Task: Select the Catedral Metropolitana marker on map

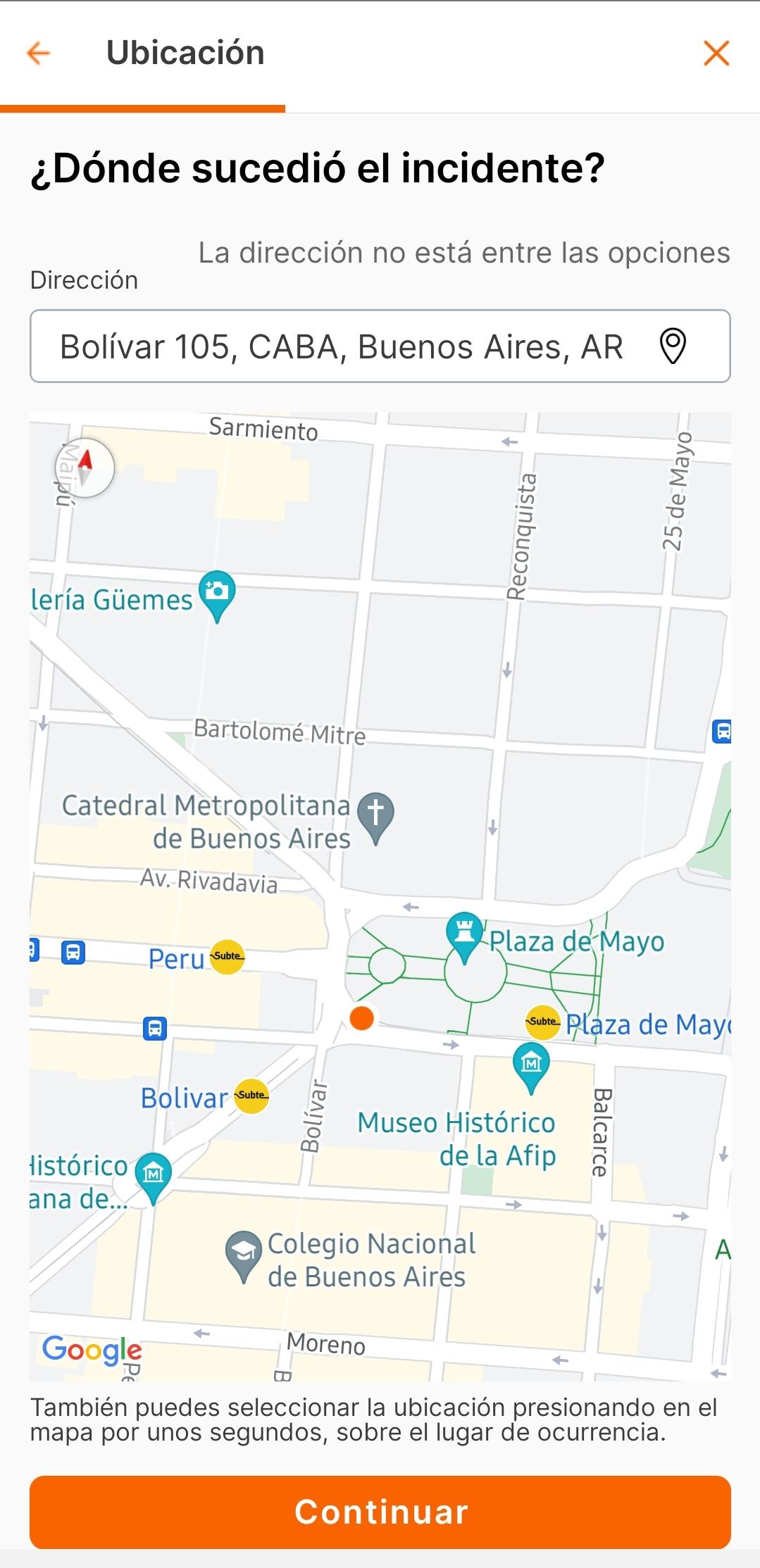Action: pos(375,818)
